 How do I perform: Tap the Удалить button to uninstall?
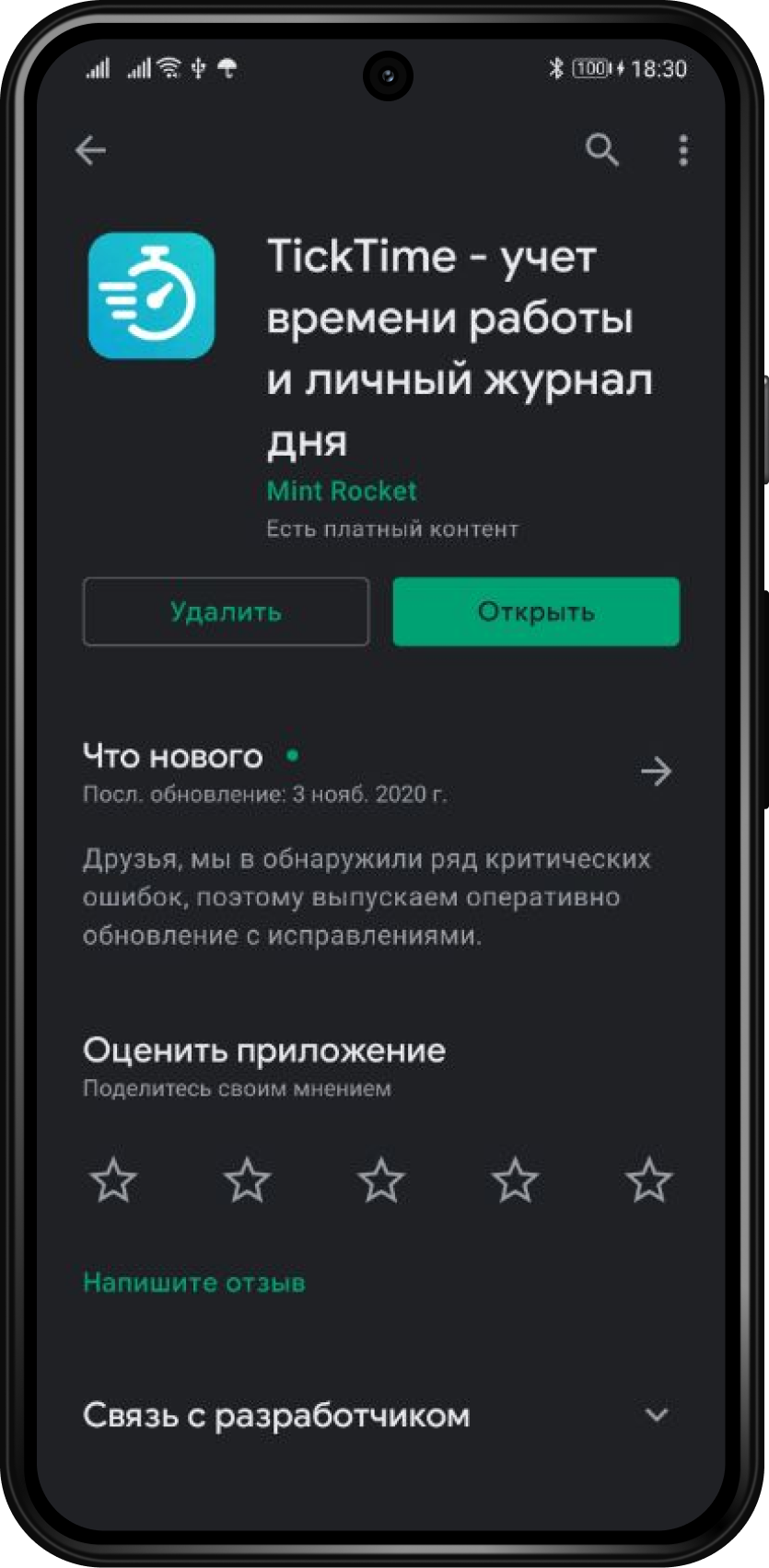click(226, 612)
